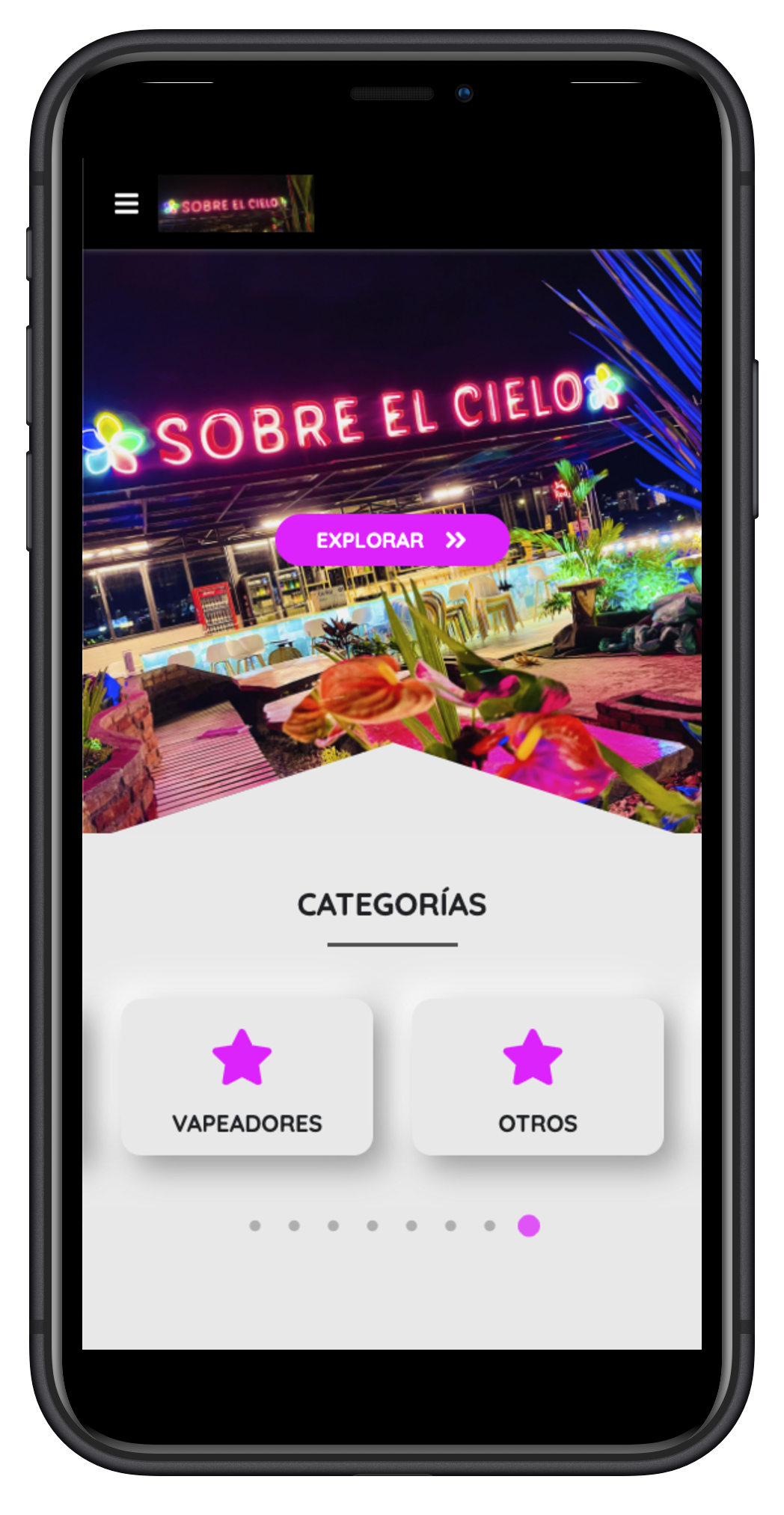Viewport: 784px width, 1515px height.
Task: Tap the Explorar button
Action: [392, 540]
